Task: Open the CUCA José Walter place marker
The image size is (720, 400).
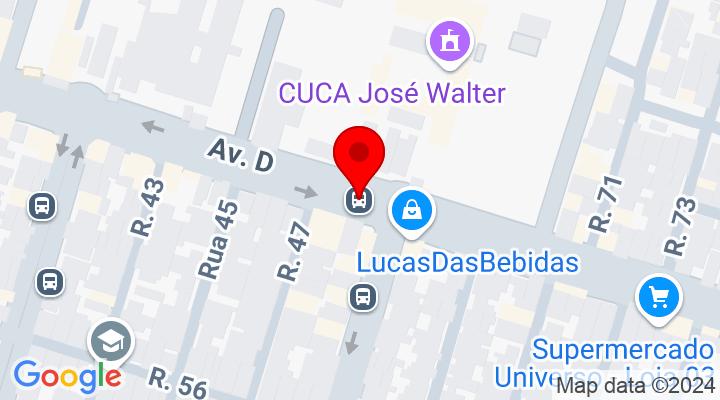Action: (x=448, y=42)
